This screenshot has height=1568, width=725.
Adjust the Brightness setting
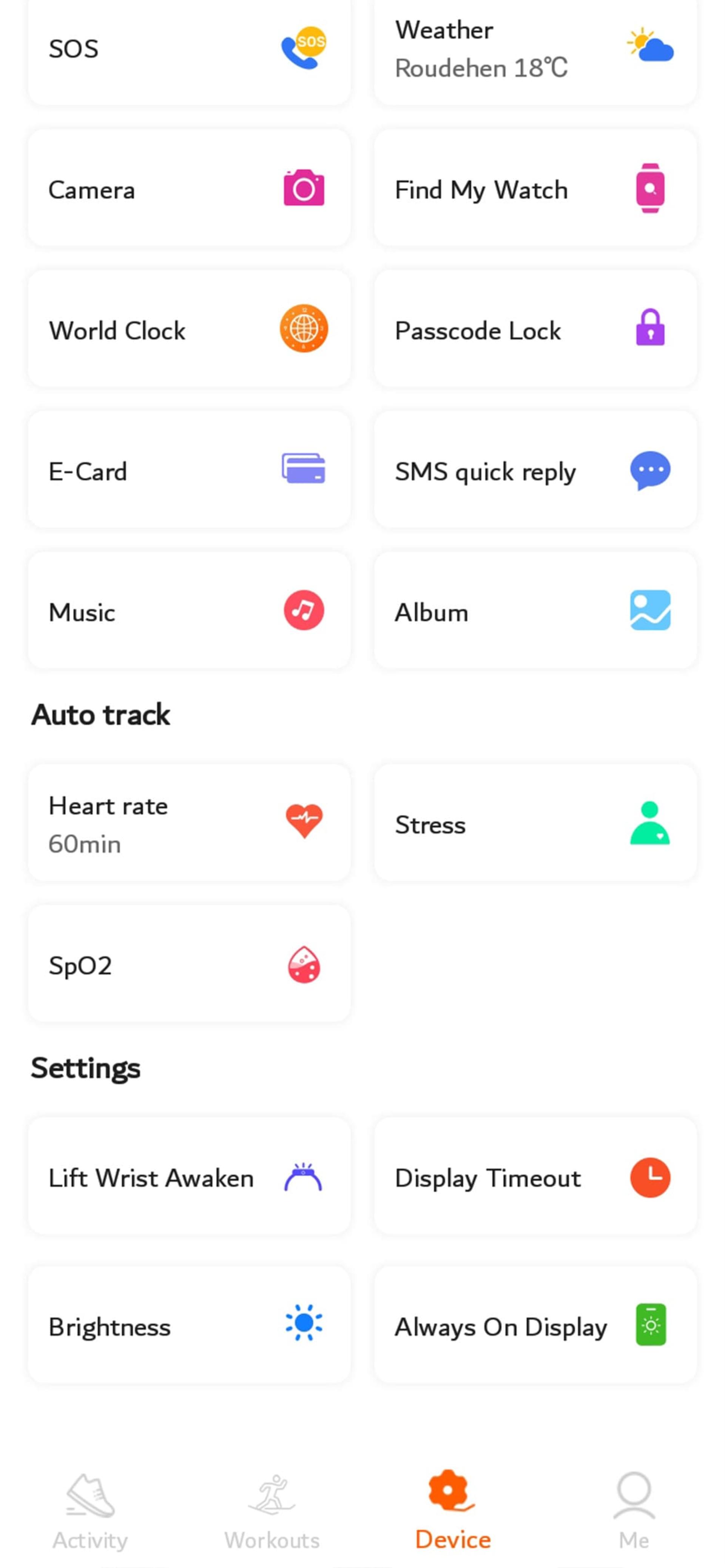[x=189, y=1325]
